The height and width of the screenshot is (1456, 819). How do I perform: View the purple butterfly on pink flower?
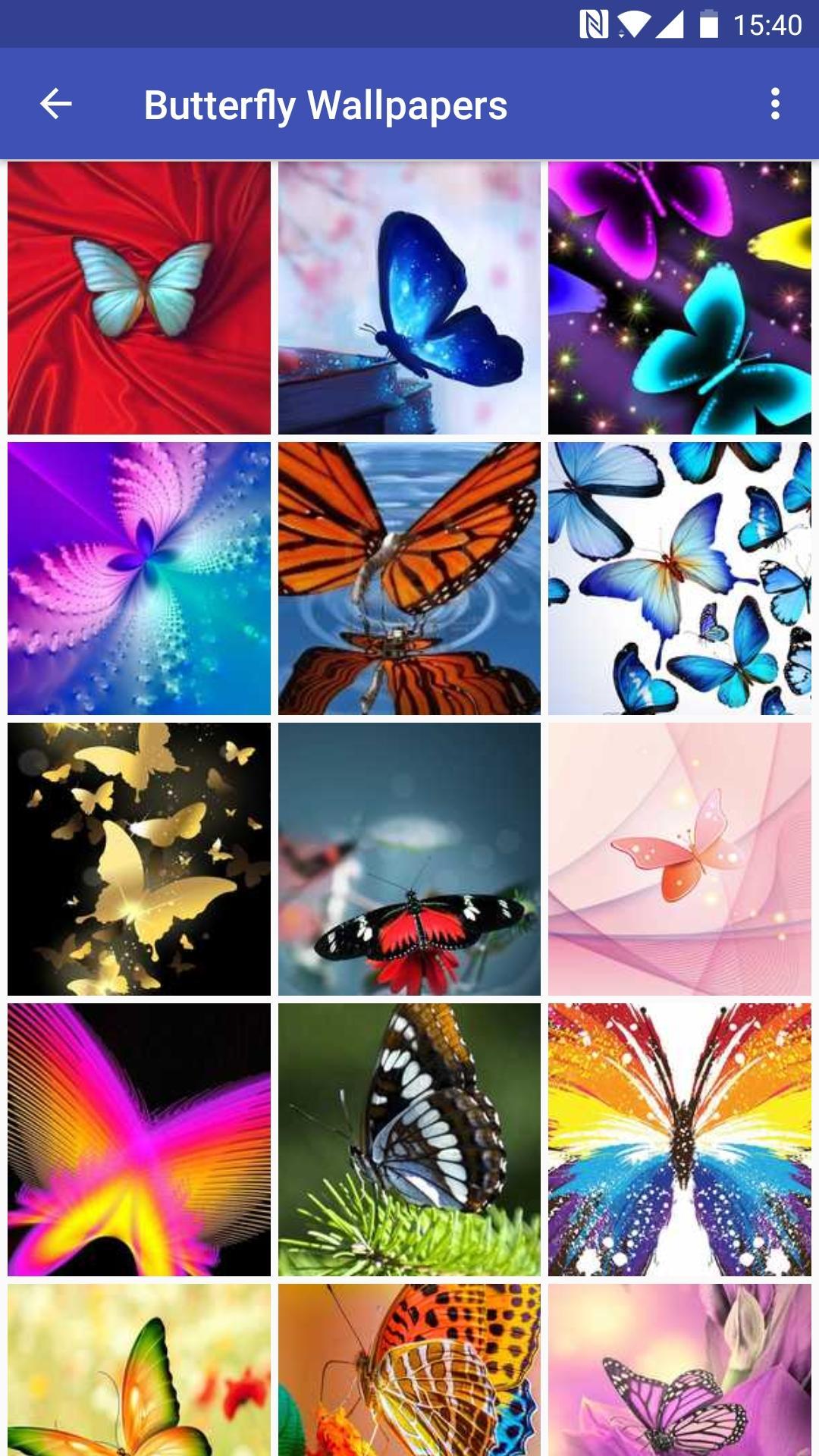click(x=679, y=1370)
